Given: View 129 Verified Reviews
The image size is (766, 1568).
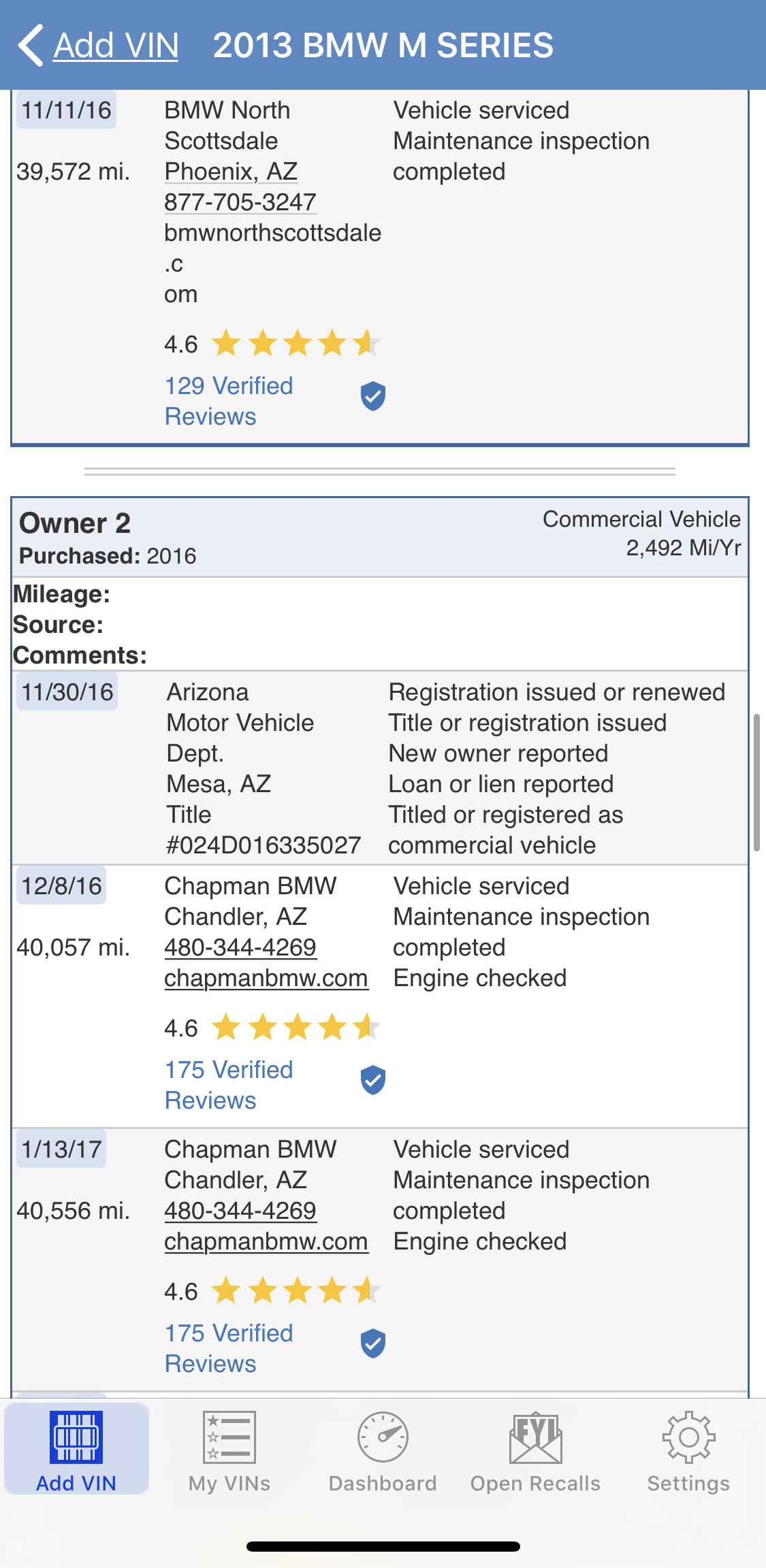Looking at the screenshot, I should tap(229, 401).
